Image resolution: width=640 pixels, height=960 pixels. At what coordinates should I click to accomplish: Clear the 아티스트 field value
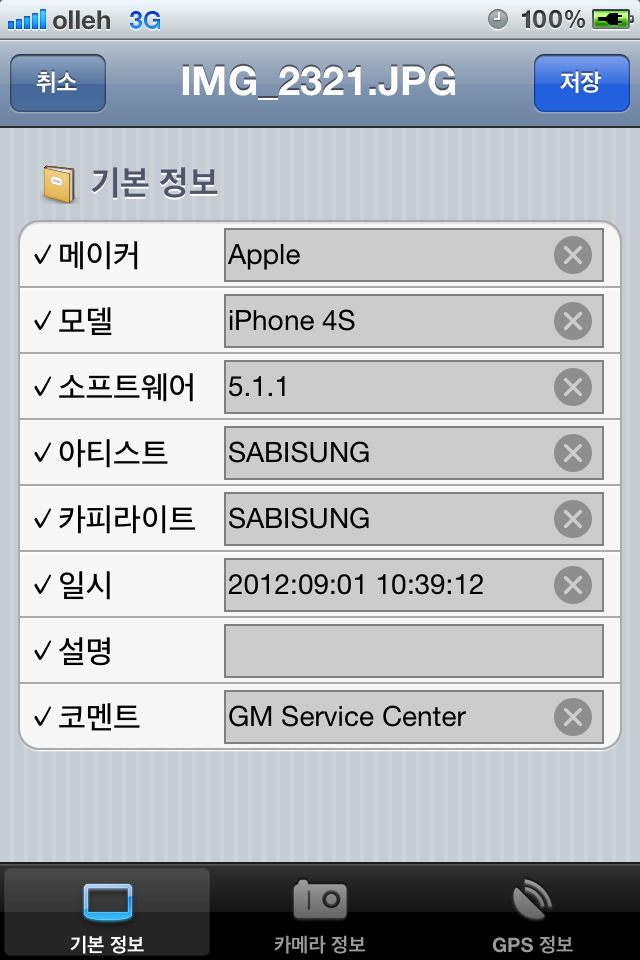pos(572,453)
